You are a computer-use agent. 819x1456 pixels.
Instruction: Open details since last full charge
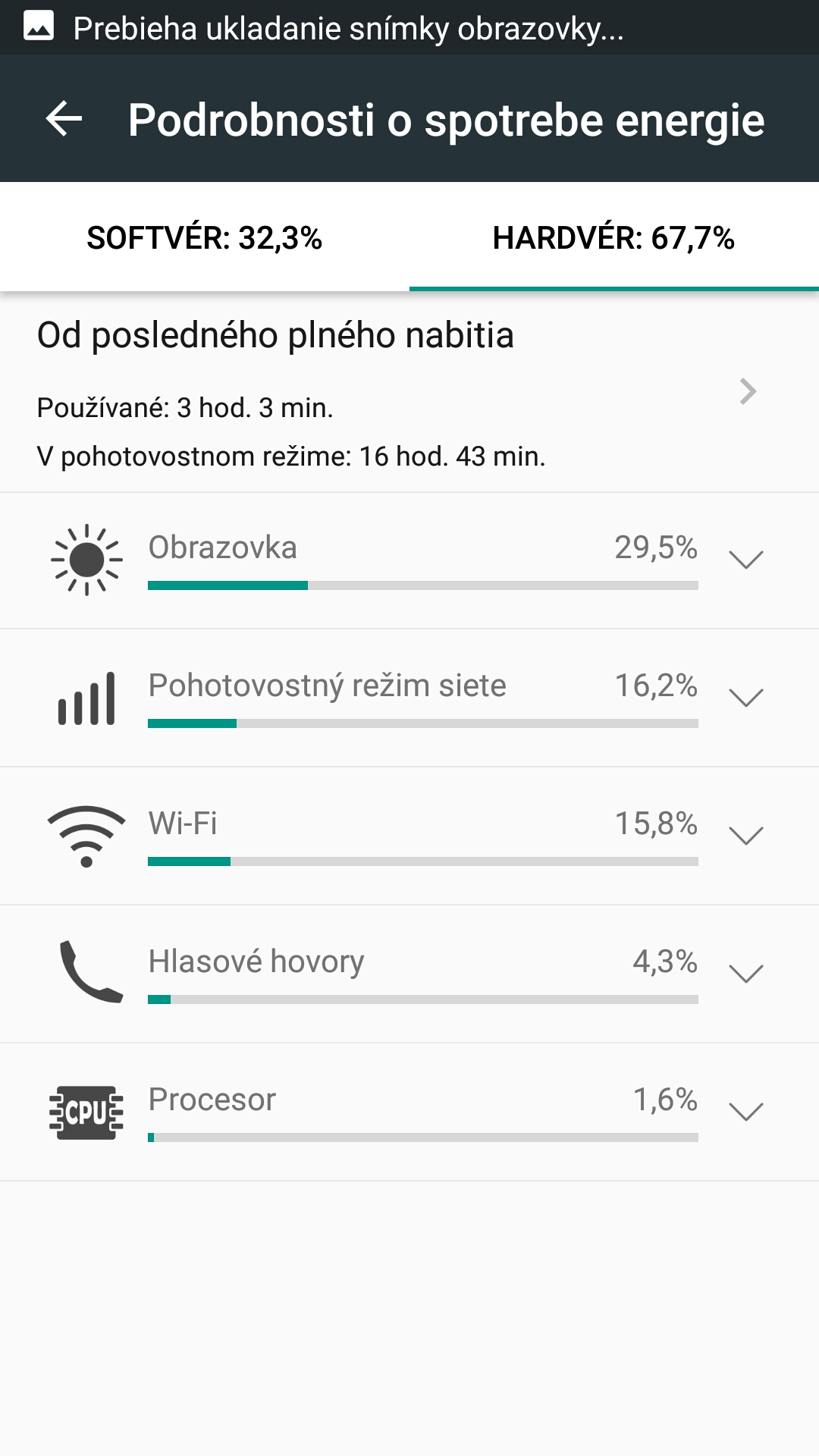409,393
